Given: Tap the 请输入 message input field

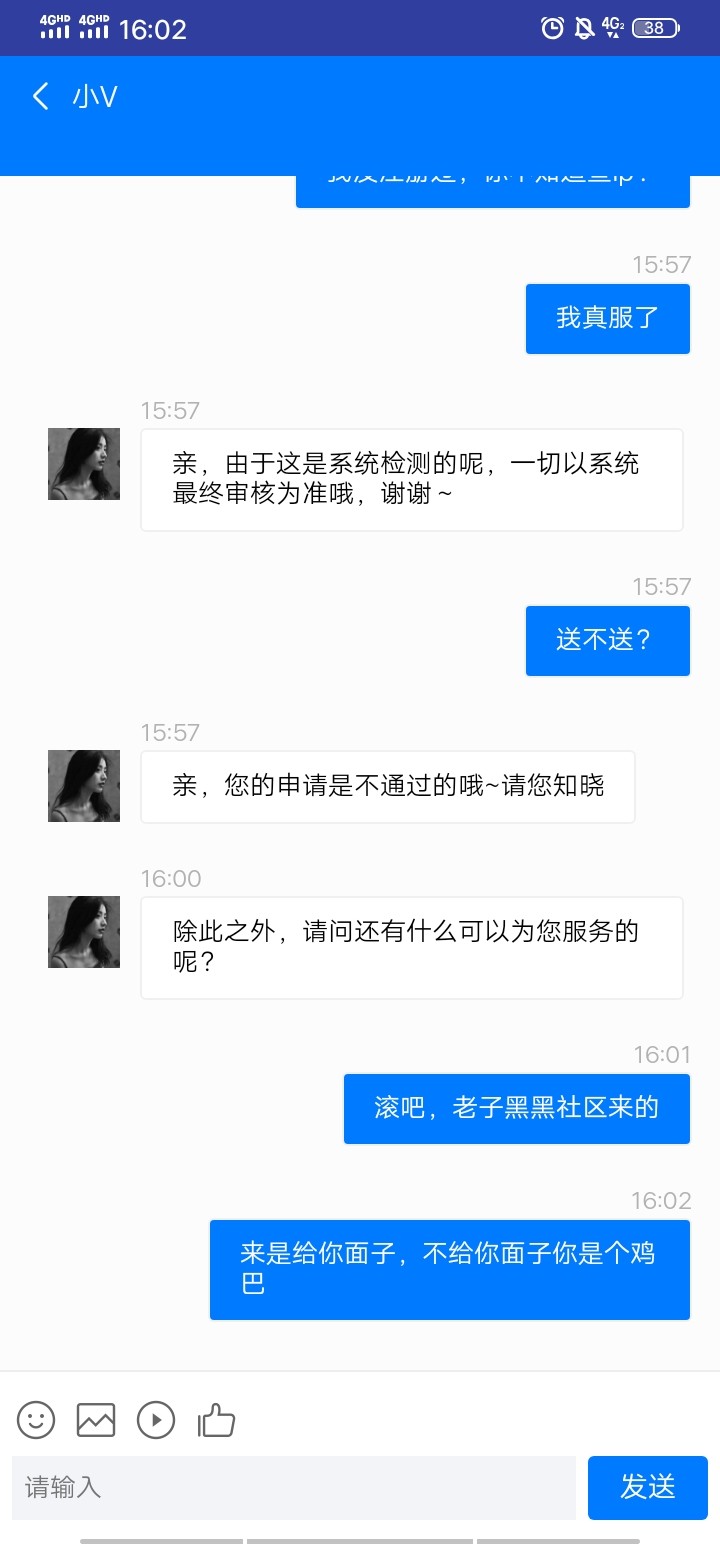Looking at the screenshot, I should pyautogui.click(x=290, y=1487).
